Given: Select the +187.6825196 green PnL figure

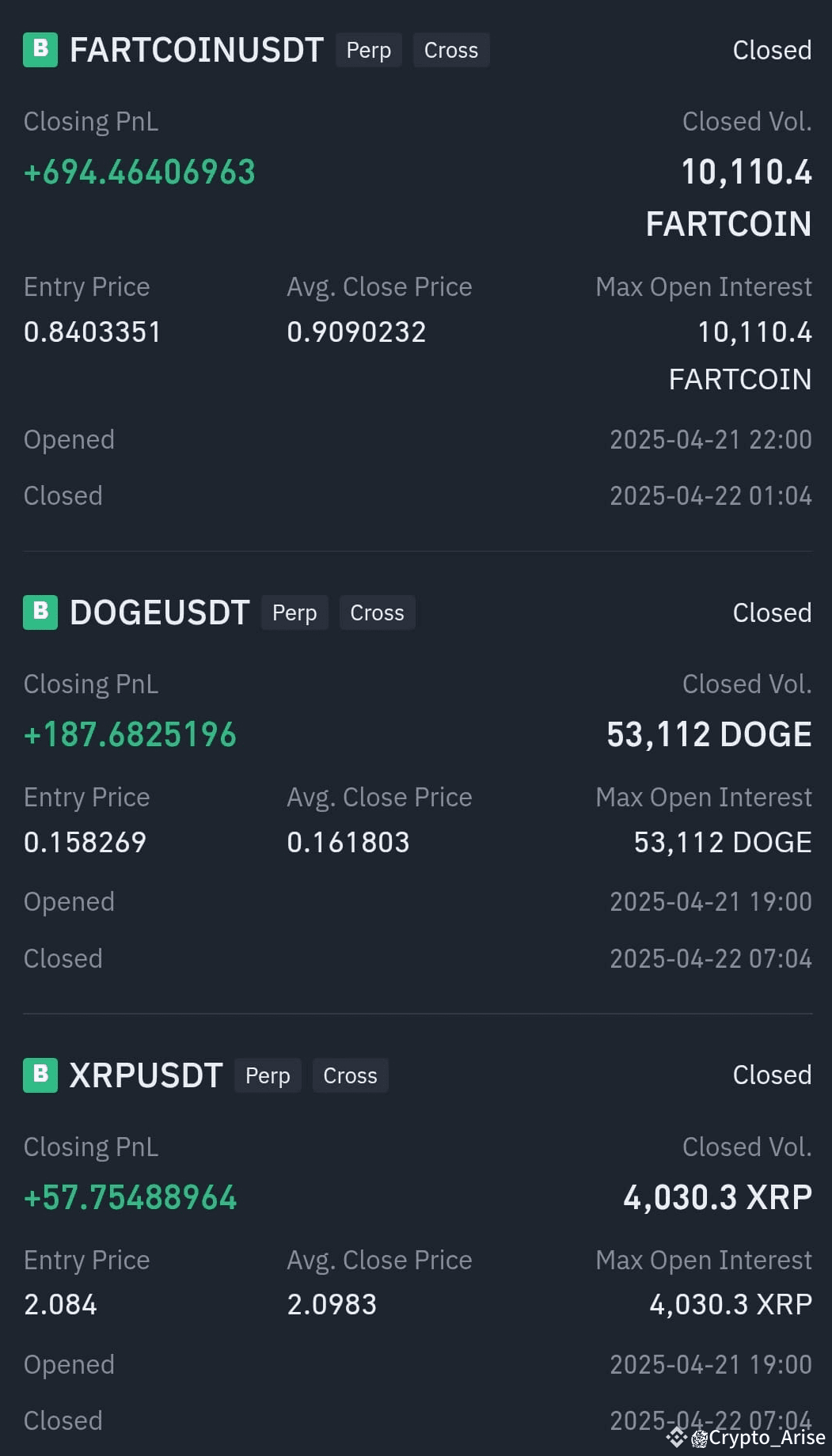Looking at the screenshot, I should click(x=129, y=734).
